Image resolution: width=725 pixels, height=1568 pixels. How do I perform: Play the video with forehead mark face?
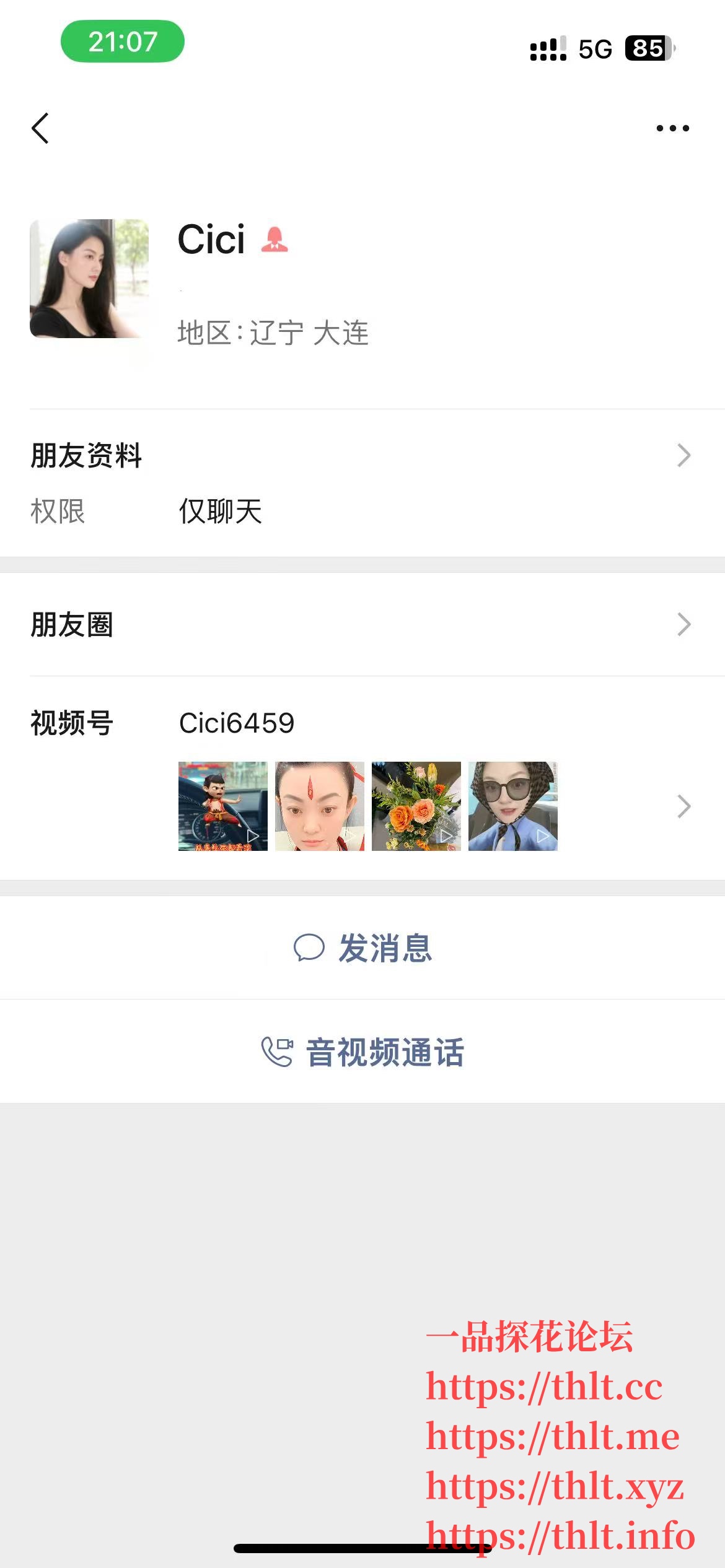(320, 806)
